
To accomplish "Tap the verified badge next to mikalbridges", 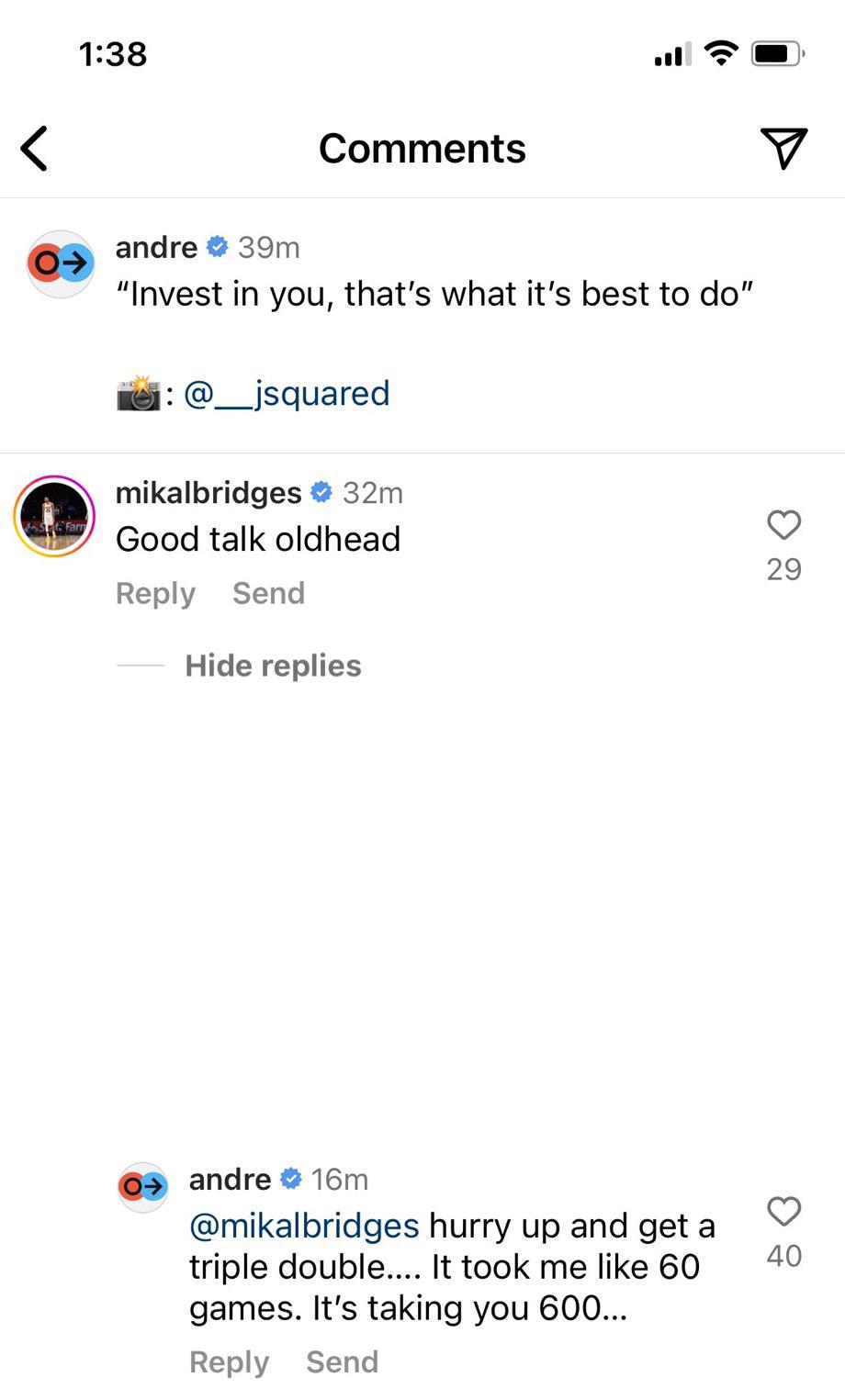I will 321,492.
